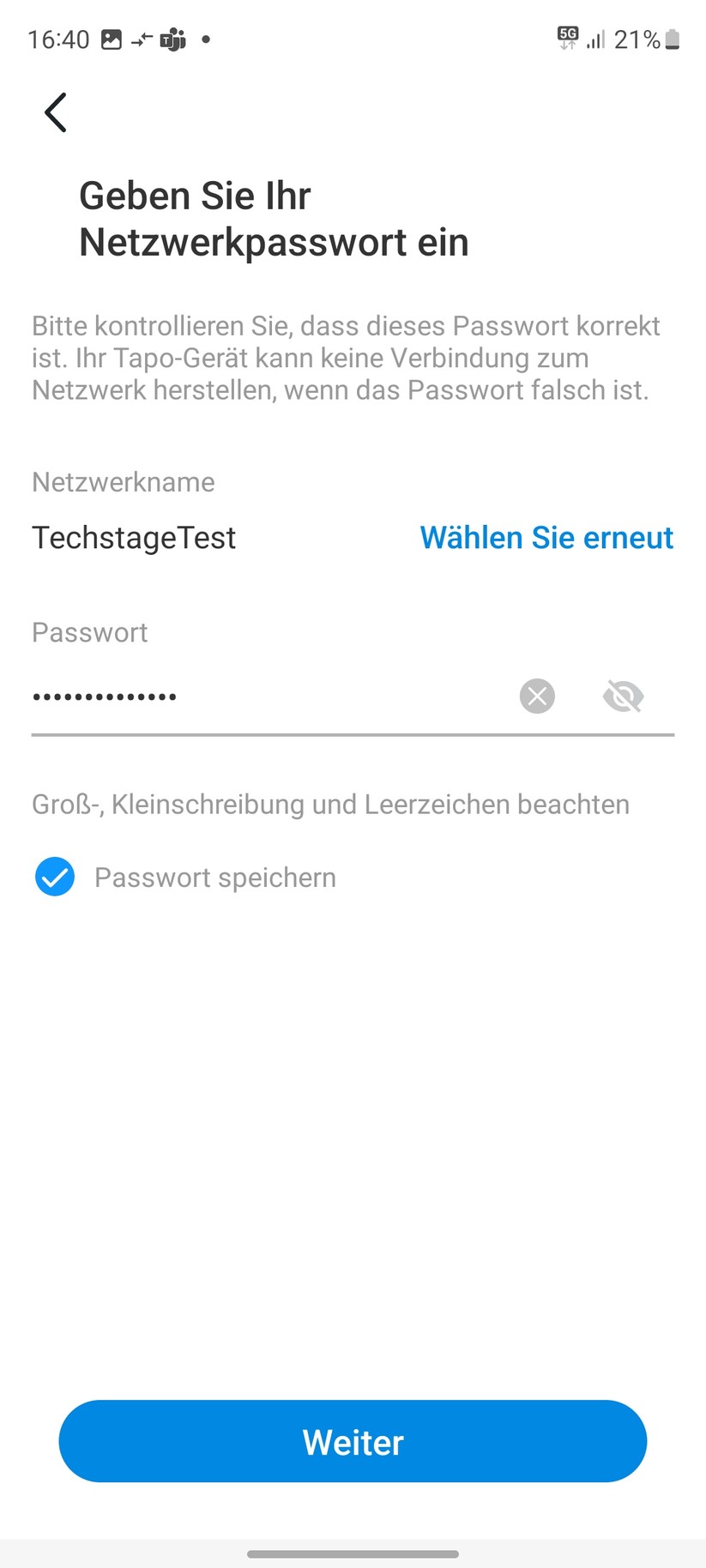
Task: Tap the Microsoft Teams notification icon
Action: [x=171, y=39]
